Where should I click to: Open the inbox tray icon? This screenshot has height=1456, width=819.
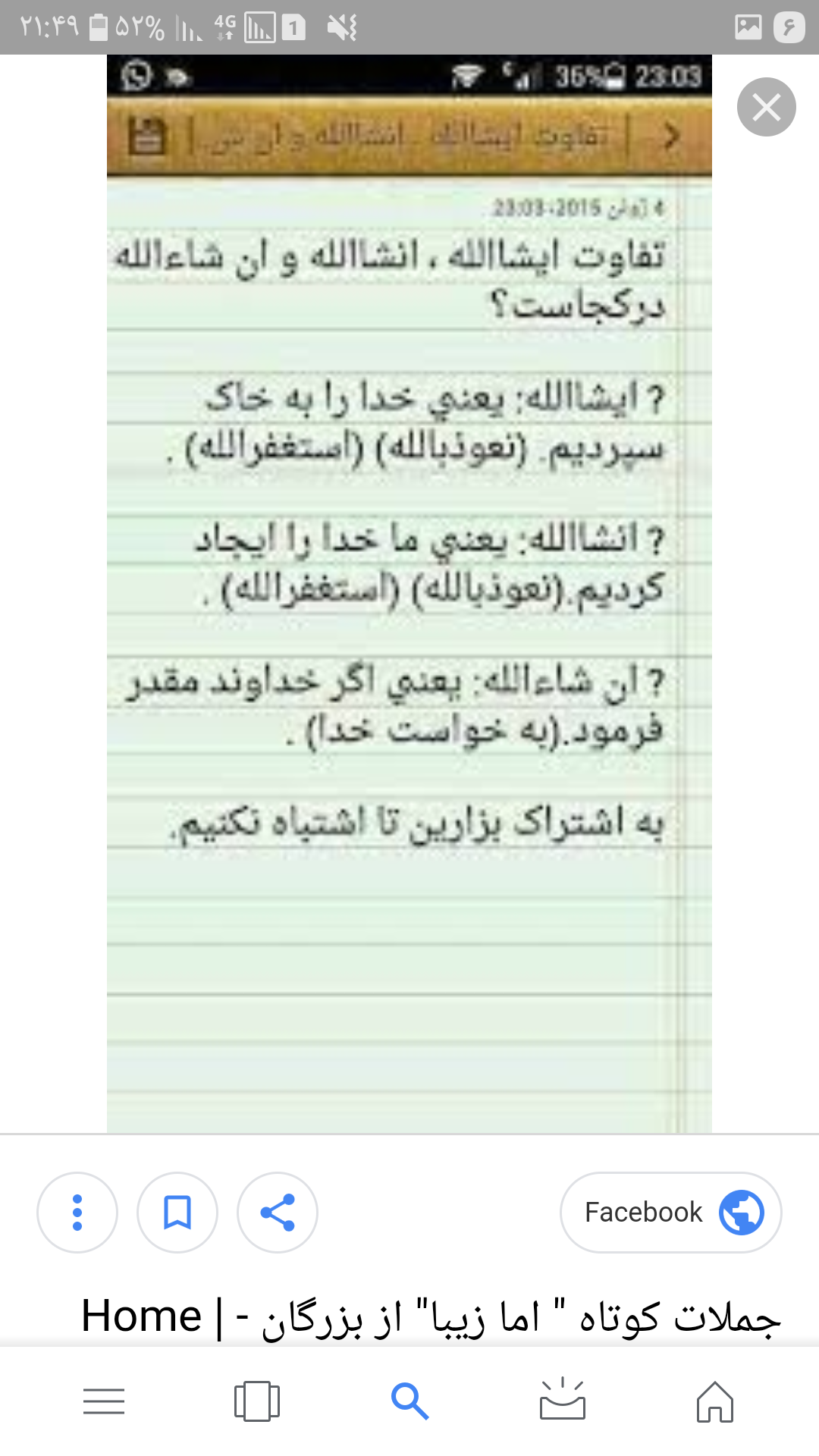[x=563, y=1401]
